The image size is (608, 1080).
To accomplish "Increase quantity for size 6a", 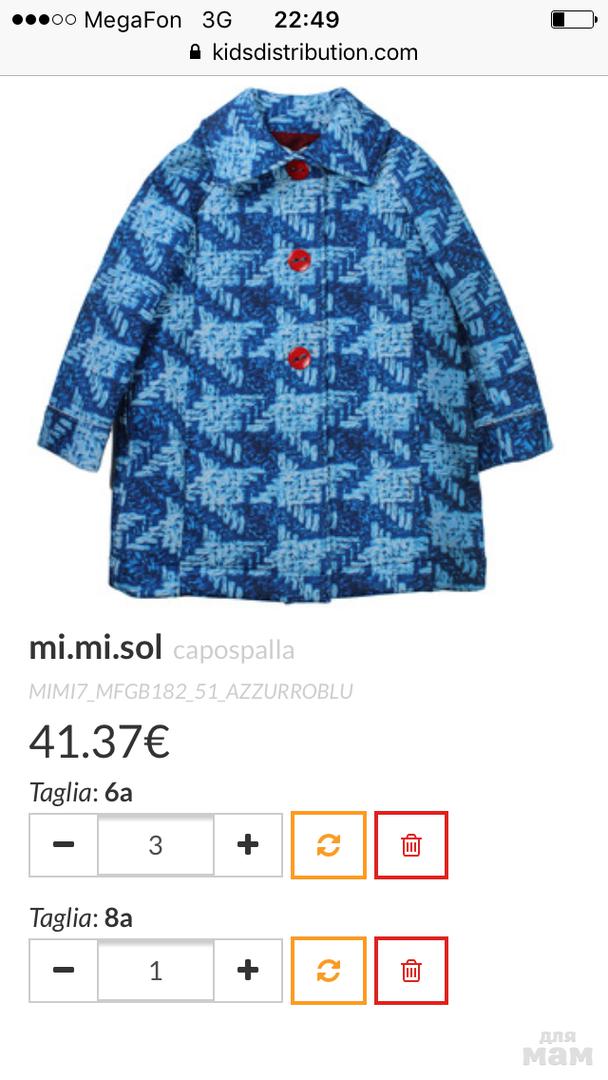I will tap(248, 845).
